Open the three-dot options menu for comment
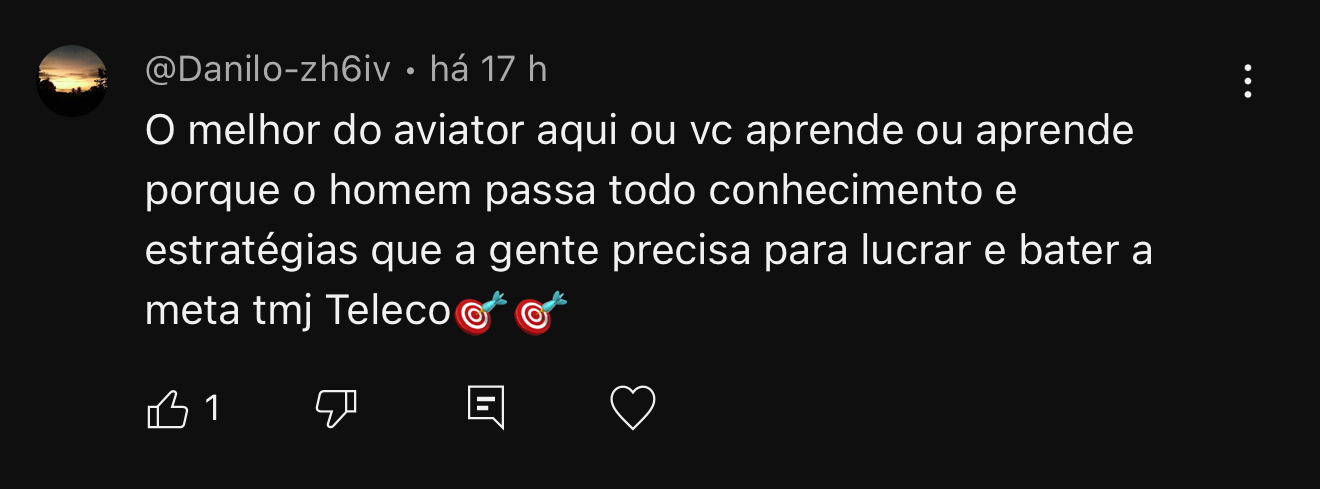The width and height of the screenshot is (1320, 489). tap(1247, 81)
